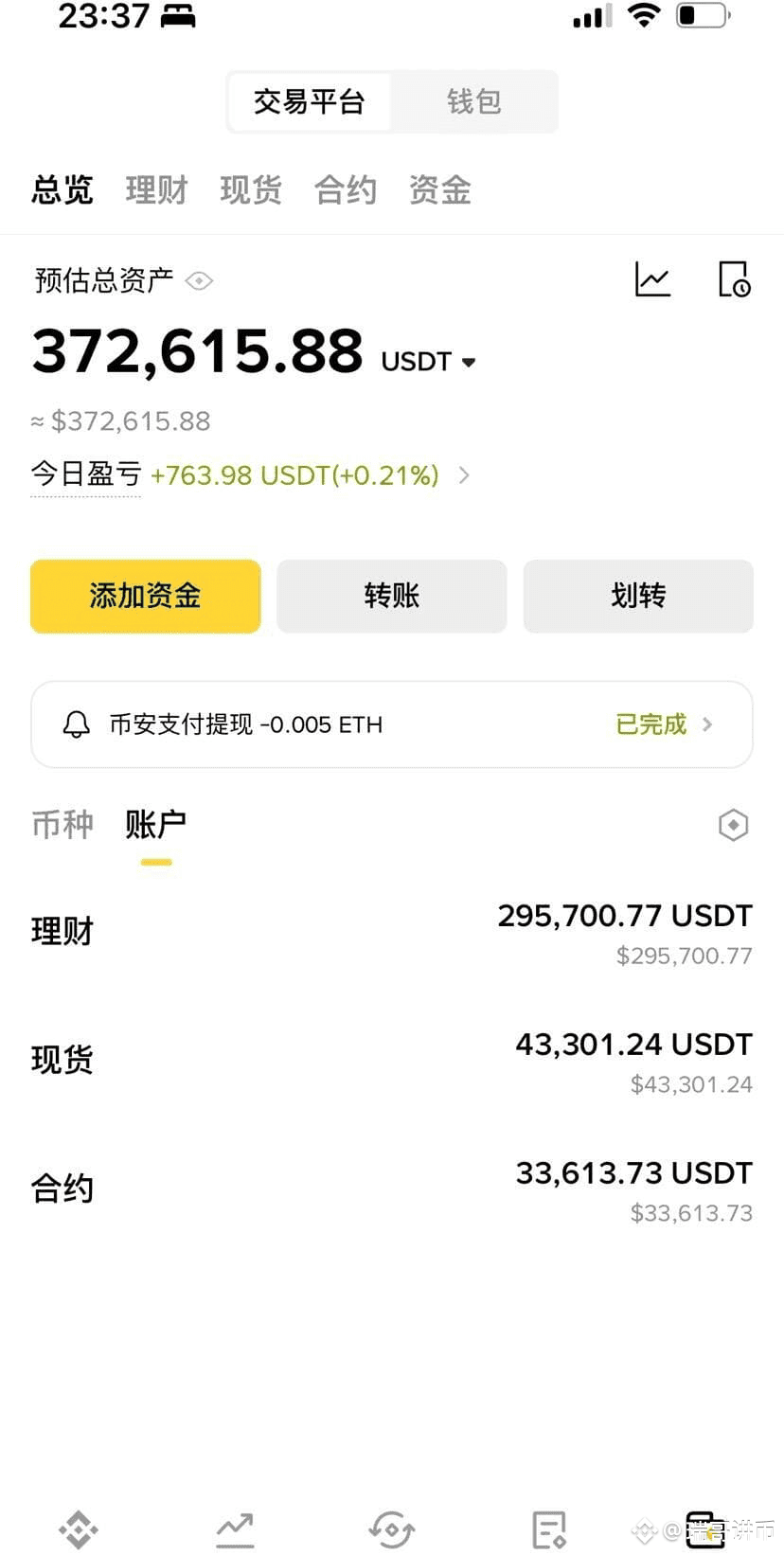Viewport: 784px width, 1555px height.
Task: Open the 币安支付提现 completed notice
Action: point(391,724)
